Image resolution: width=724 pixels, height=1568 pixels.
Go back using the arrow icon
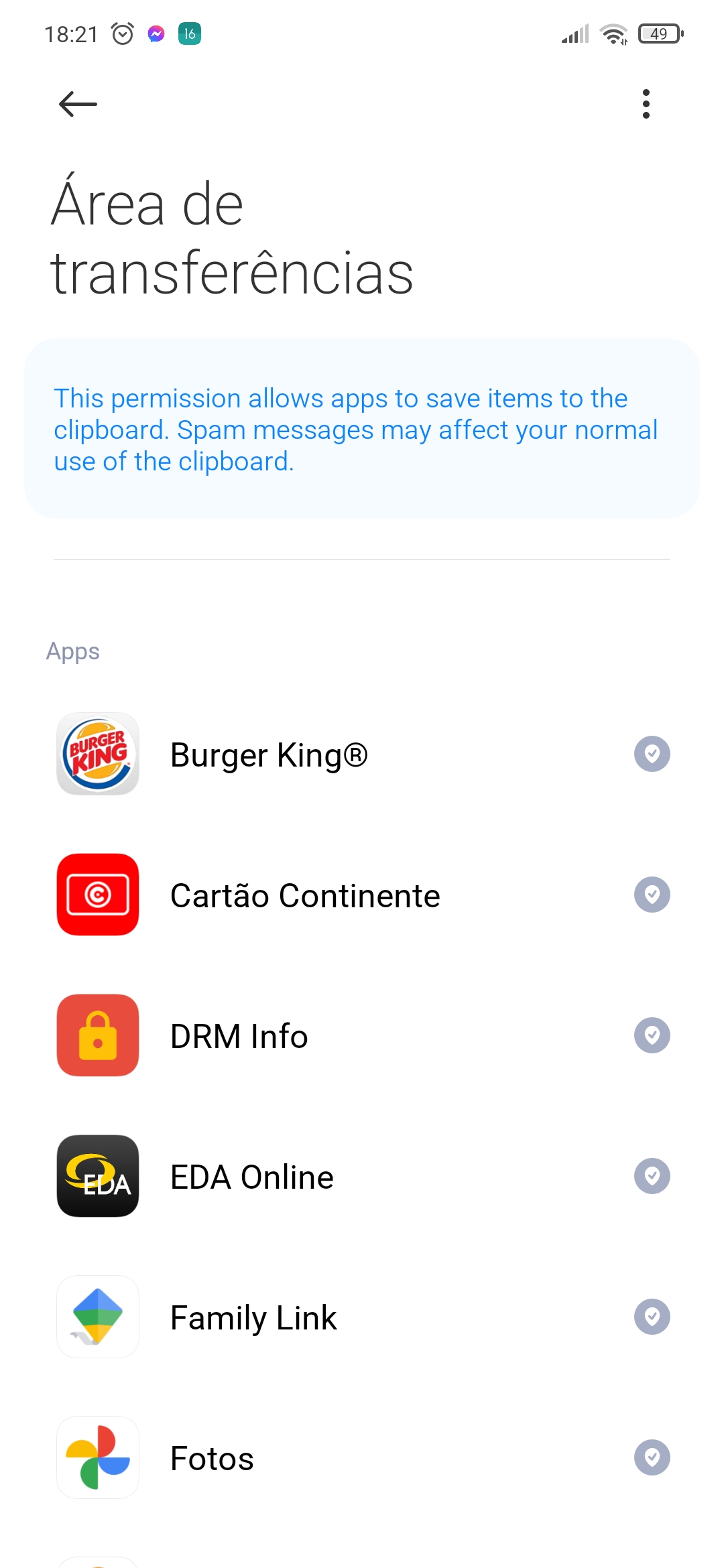tap(78, 104)
